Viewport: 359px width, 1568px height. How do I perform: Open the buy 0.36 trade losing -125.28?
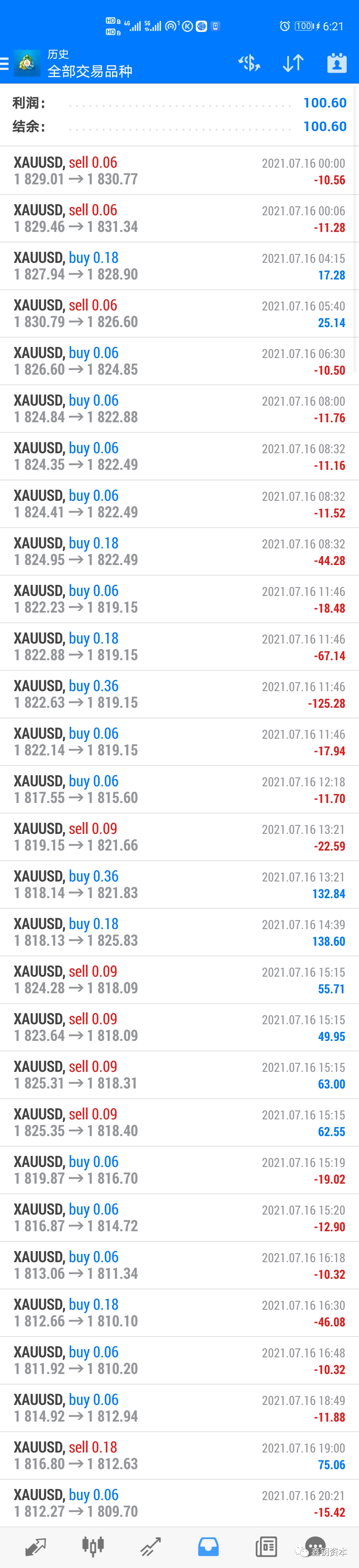click(179, 694)
